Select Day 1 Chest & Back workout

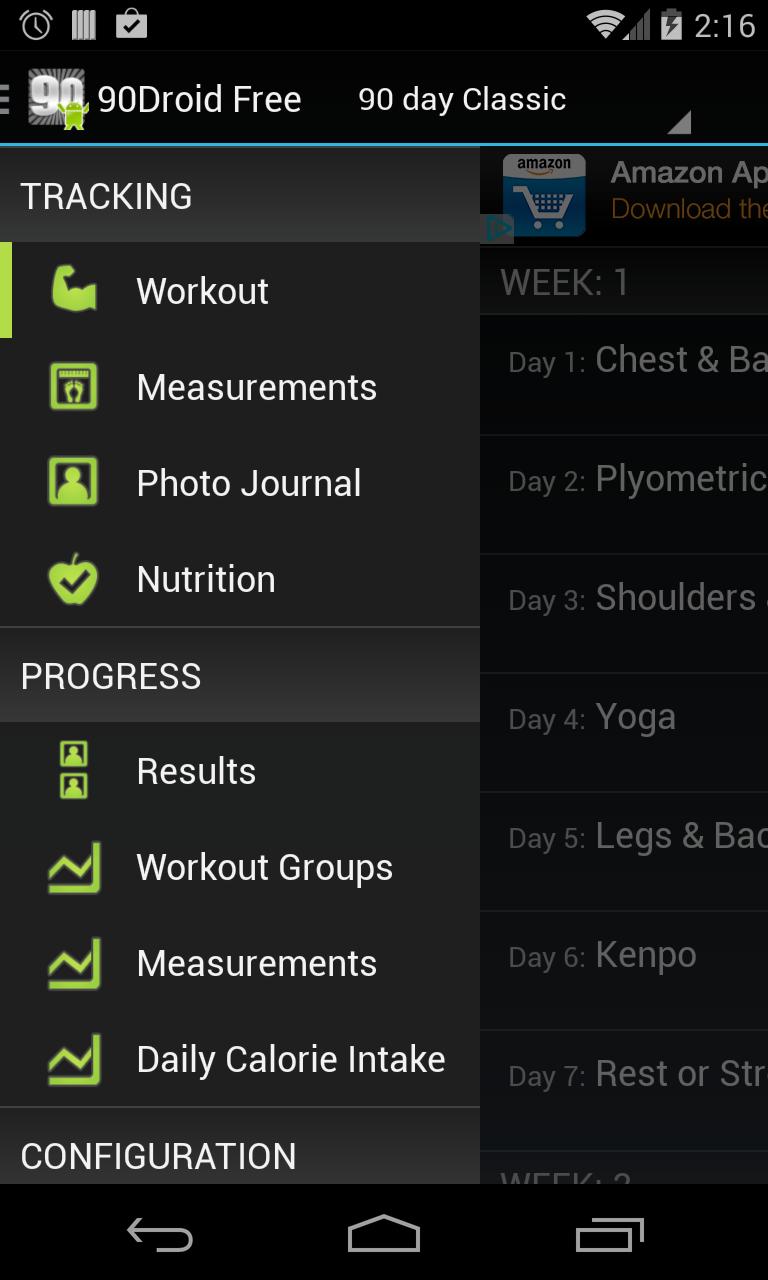click(x=624, y=373)
